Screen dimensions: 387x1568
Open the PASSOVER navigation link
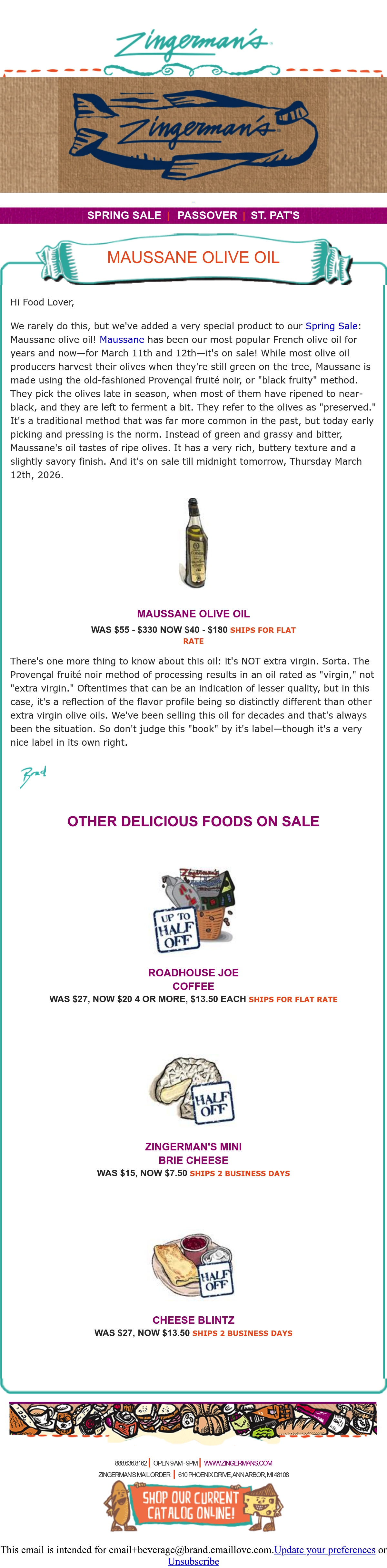[x=207, y=216]
